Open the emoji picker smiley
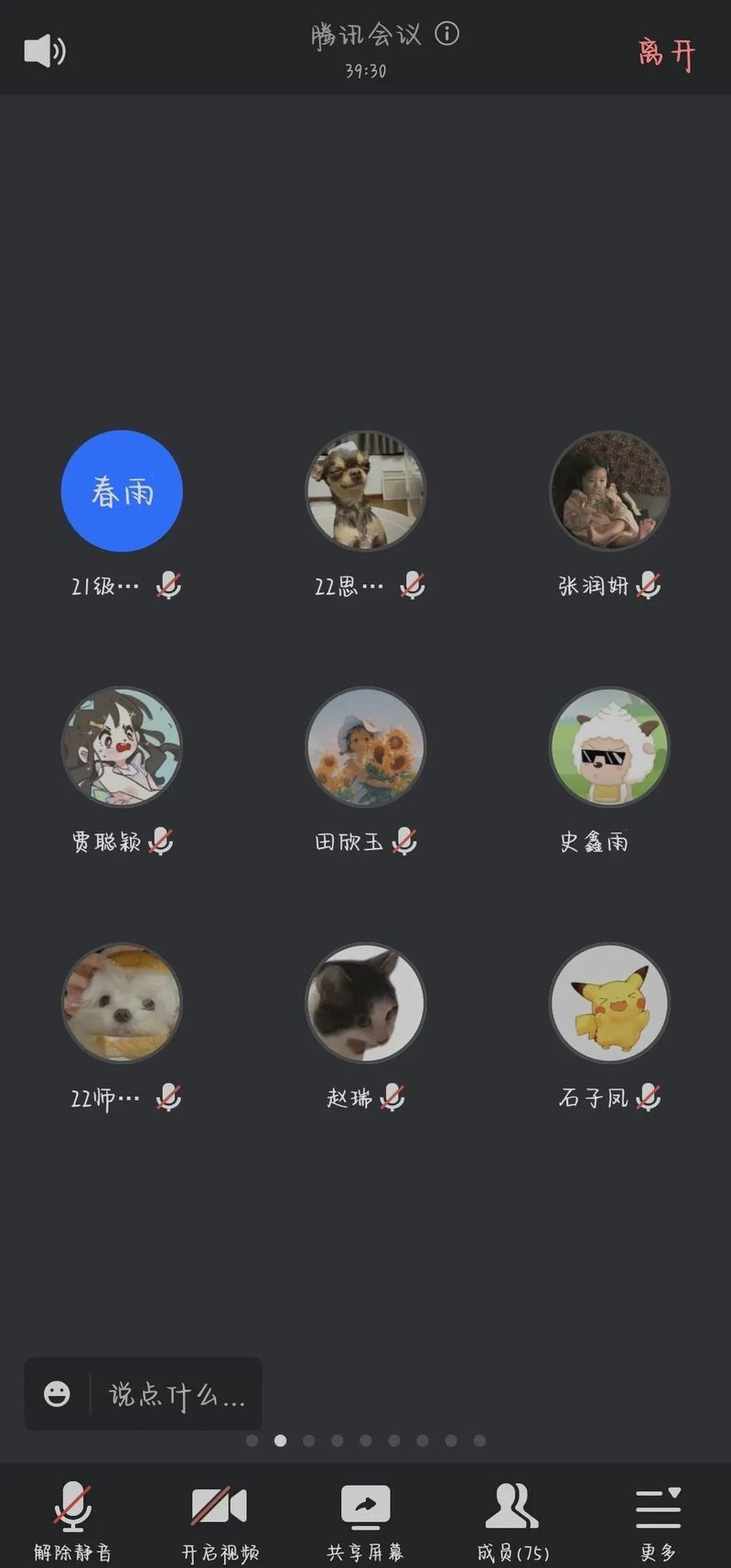Image resolution: width=731 pixels, height=1568 pixels. pos(57,1394)
